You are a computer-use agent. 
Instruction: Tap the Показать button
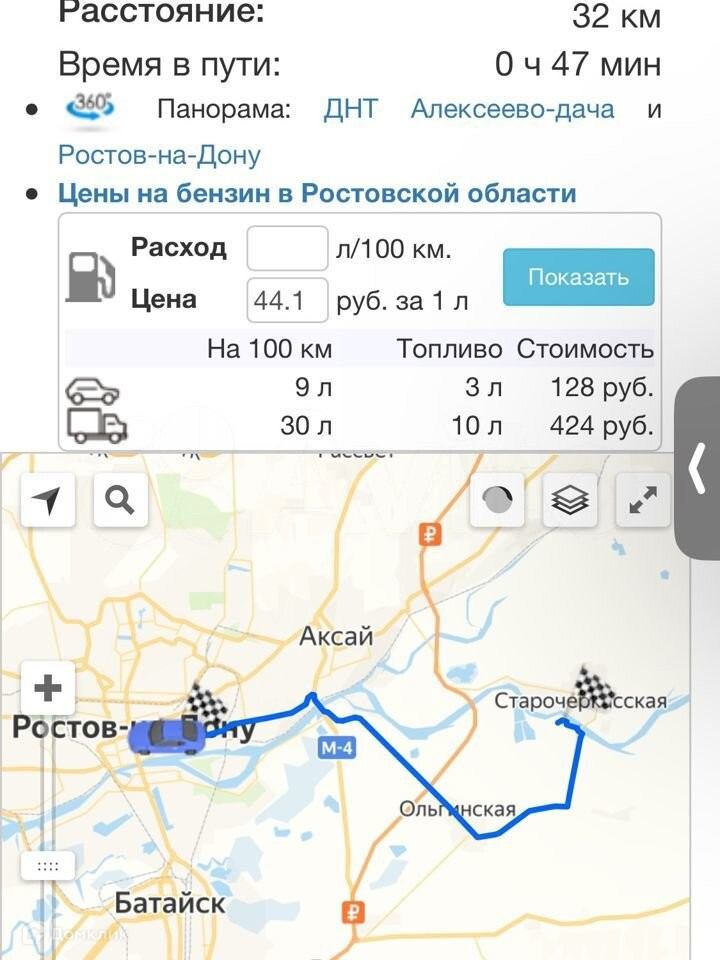click(578, 277)
